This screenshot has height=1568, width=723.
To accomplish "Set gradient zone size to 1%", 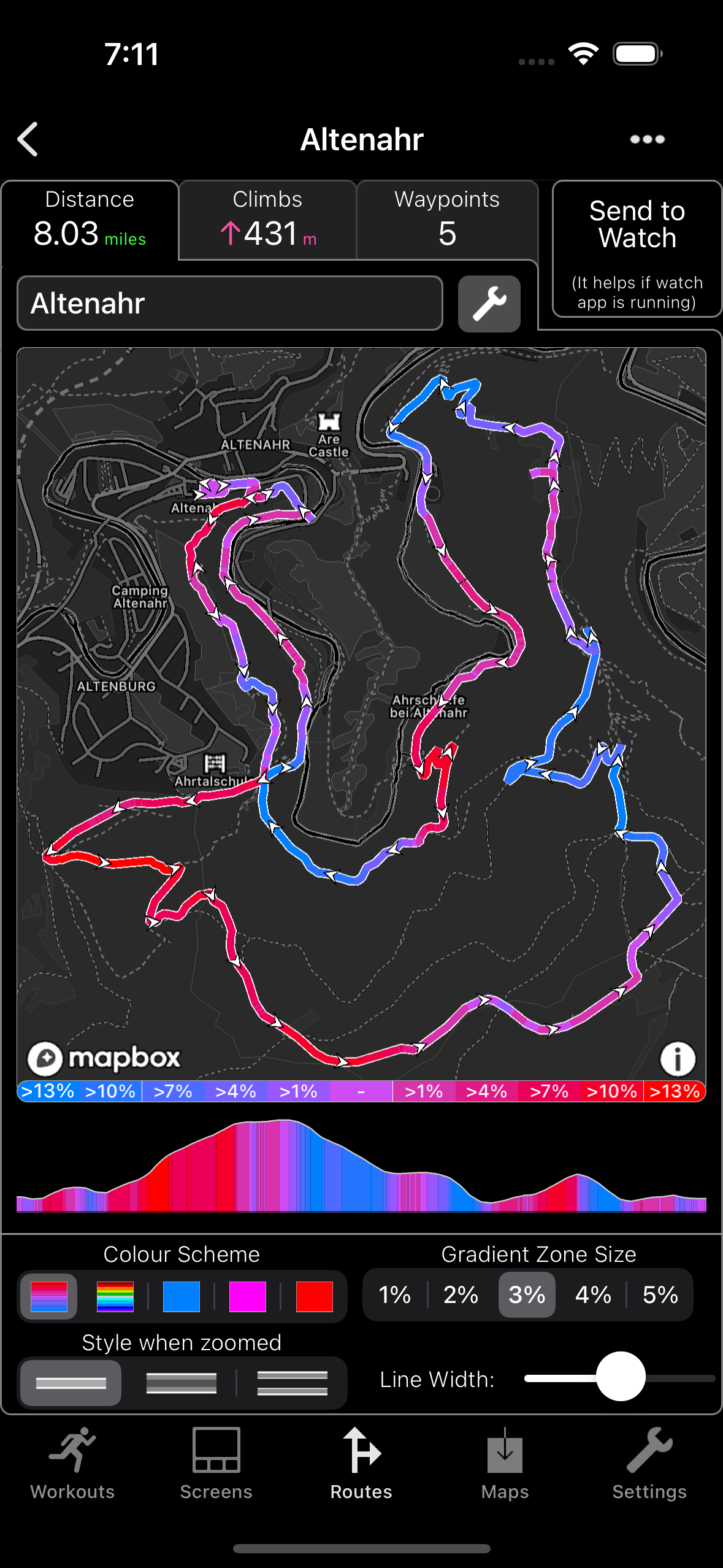I will tap(394, 1295).
